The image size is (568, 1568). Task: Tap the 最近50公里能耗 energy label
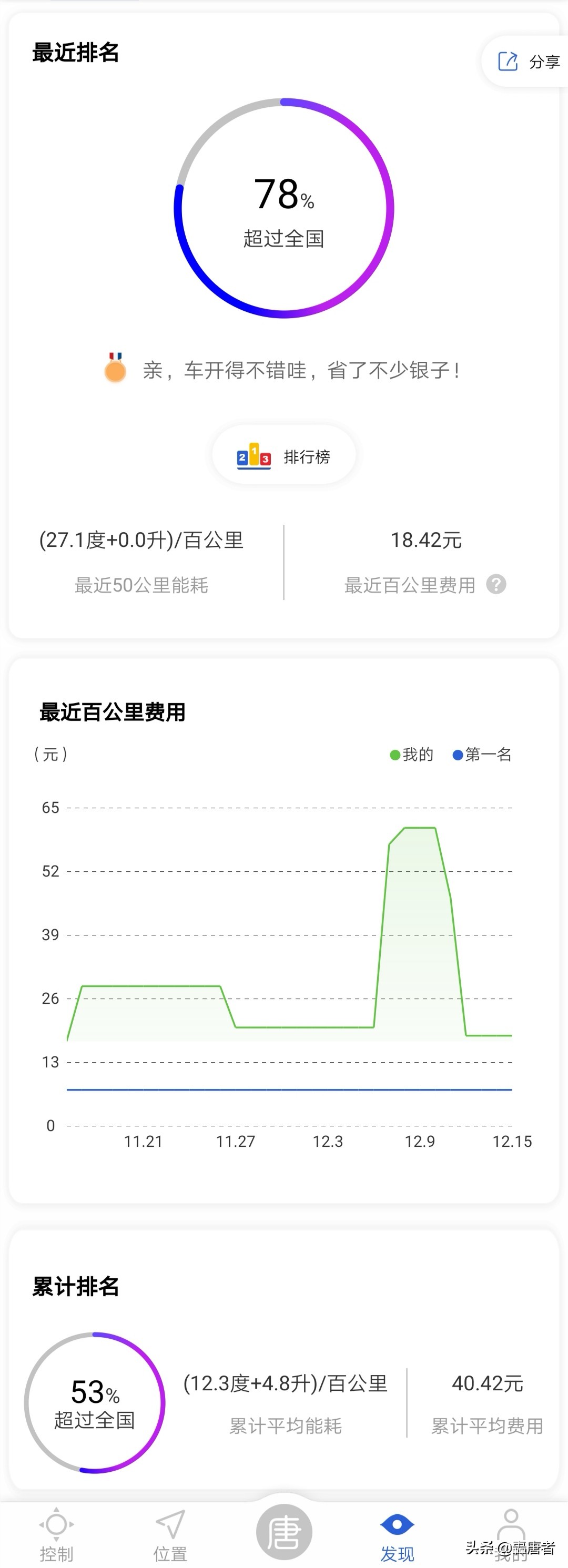point(141,585)
